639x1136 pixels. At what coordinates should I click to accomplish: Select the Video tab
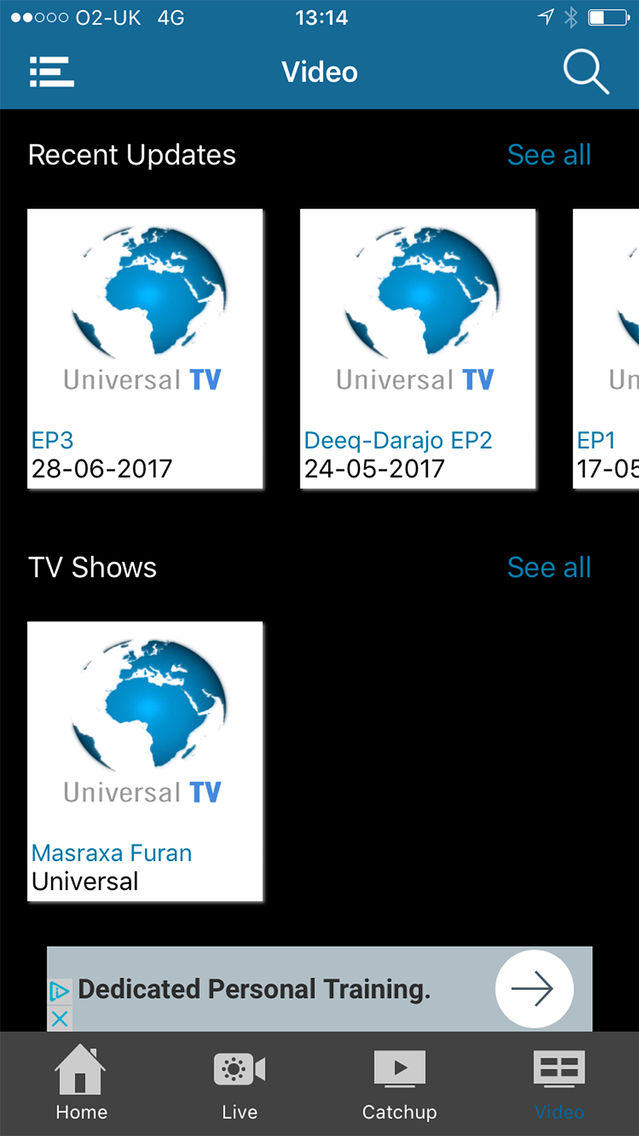click(x=559, y=1084)
